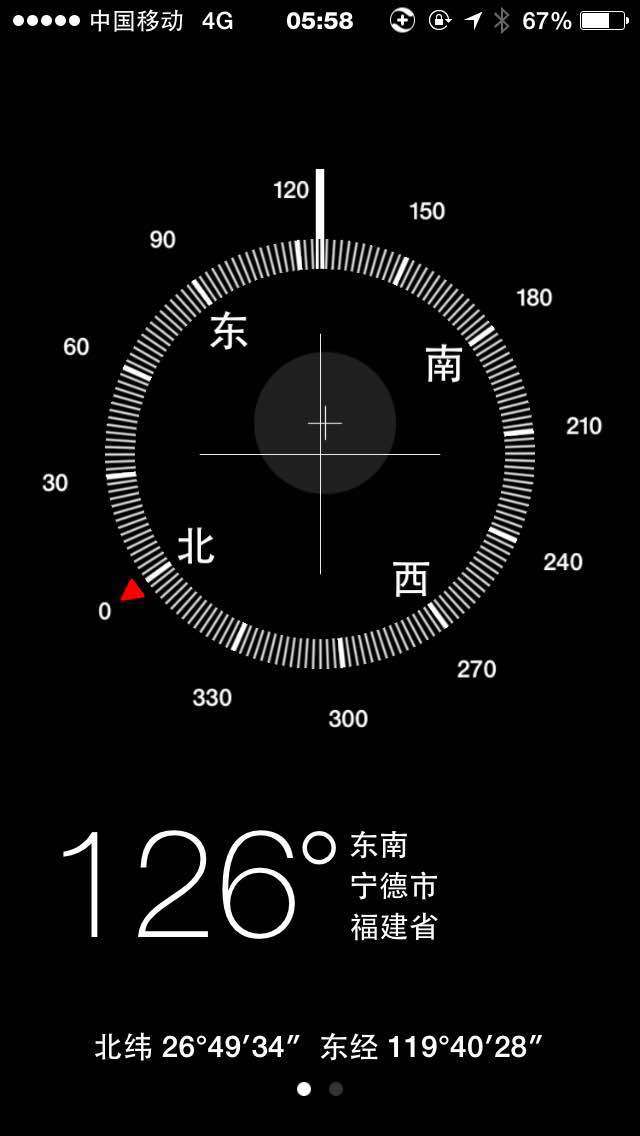Tap the compass dial to lock the heading
The image size is (640, 1136).
tap(320, 454)
